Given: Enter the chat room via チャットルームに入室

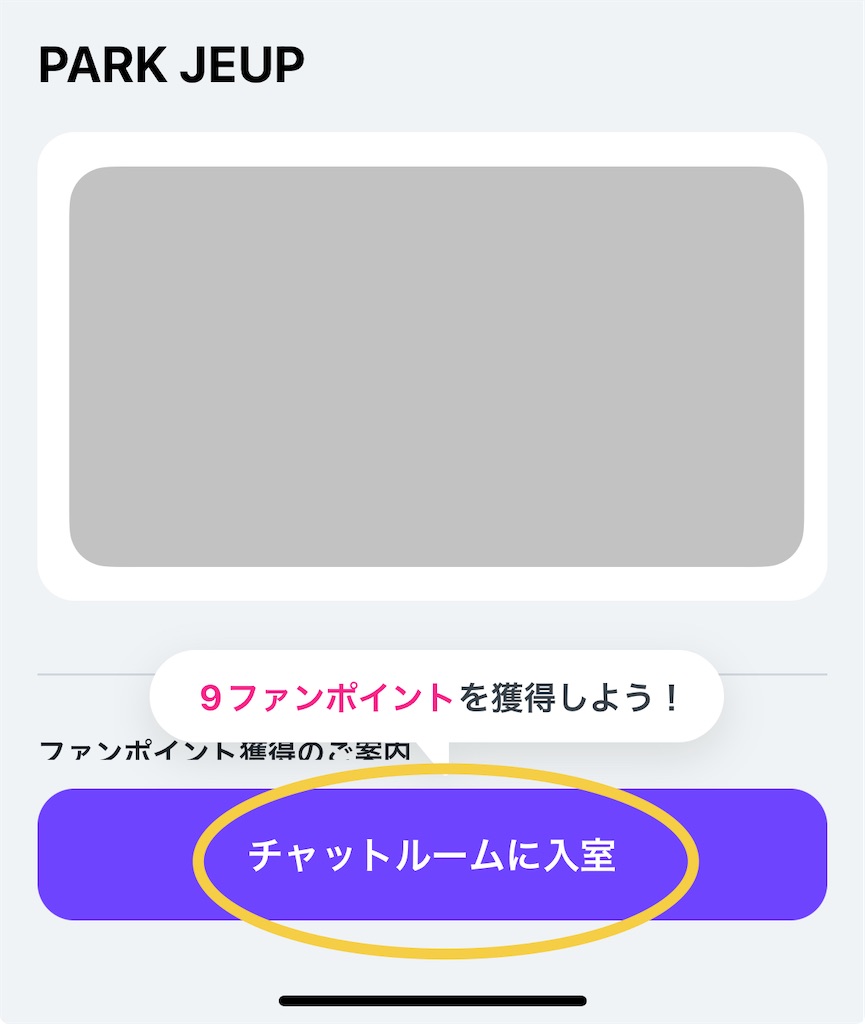Looking at the screenshot, I should (432, 855).
